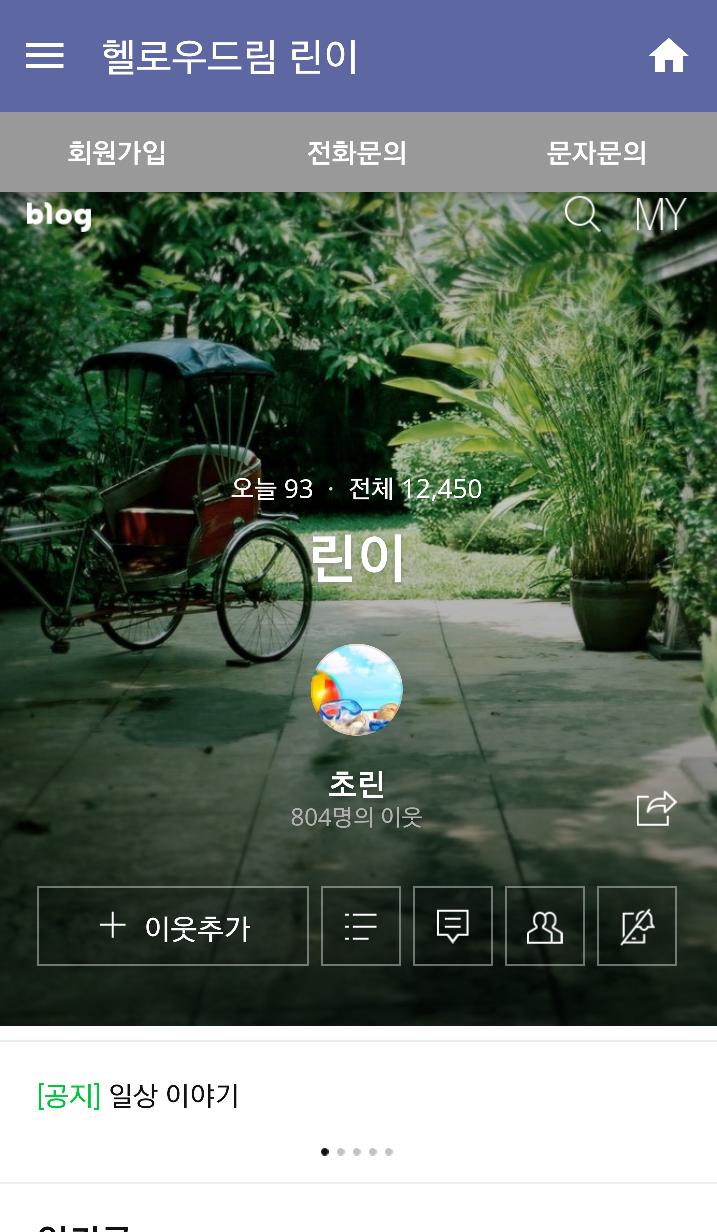This screenshot has height=1232, width=717.
Task: View the neighbors people icon
Action: pos(545,926)
